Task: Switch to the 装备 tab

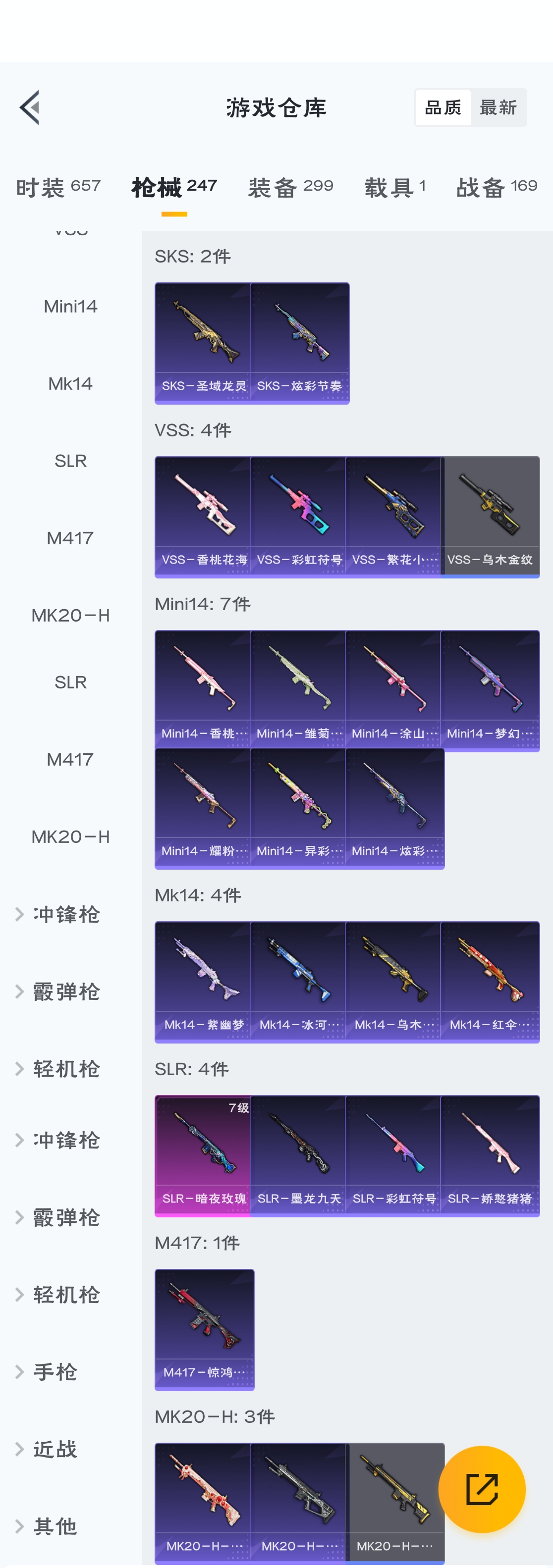Action: click(290, 187)
